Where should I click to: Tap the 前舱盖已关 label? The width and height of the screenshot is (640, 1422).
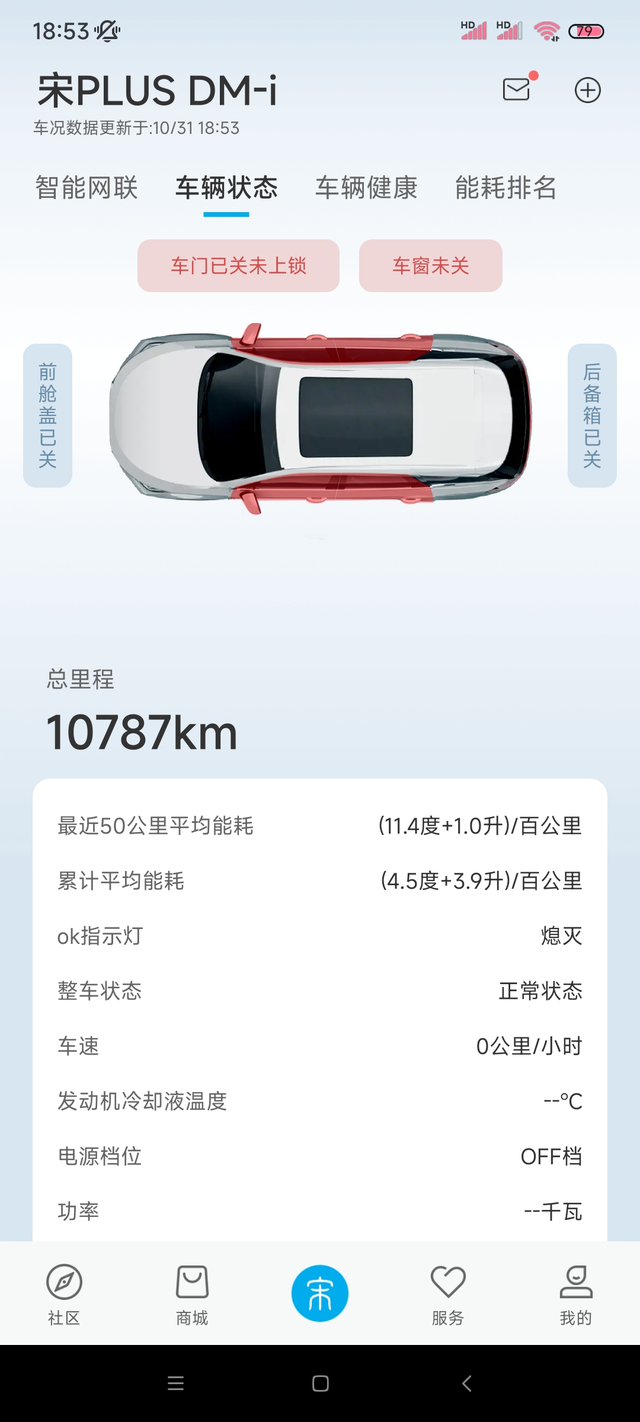coord(48,415)
